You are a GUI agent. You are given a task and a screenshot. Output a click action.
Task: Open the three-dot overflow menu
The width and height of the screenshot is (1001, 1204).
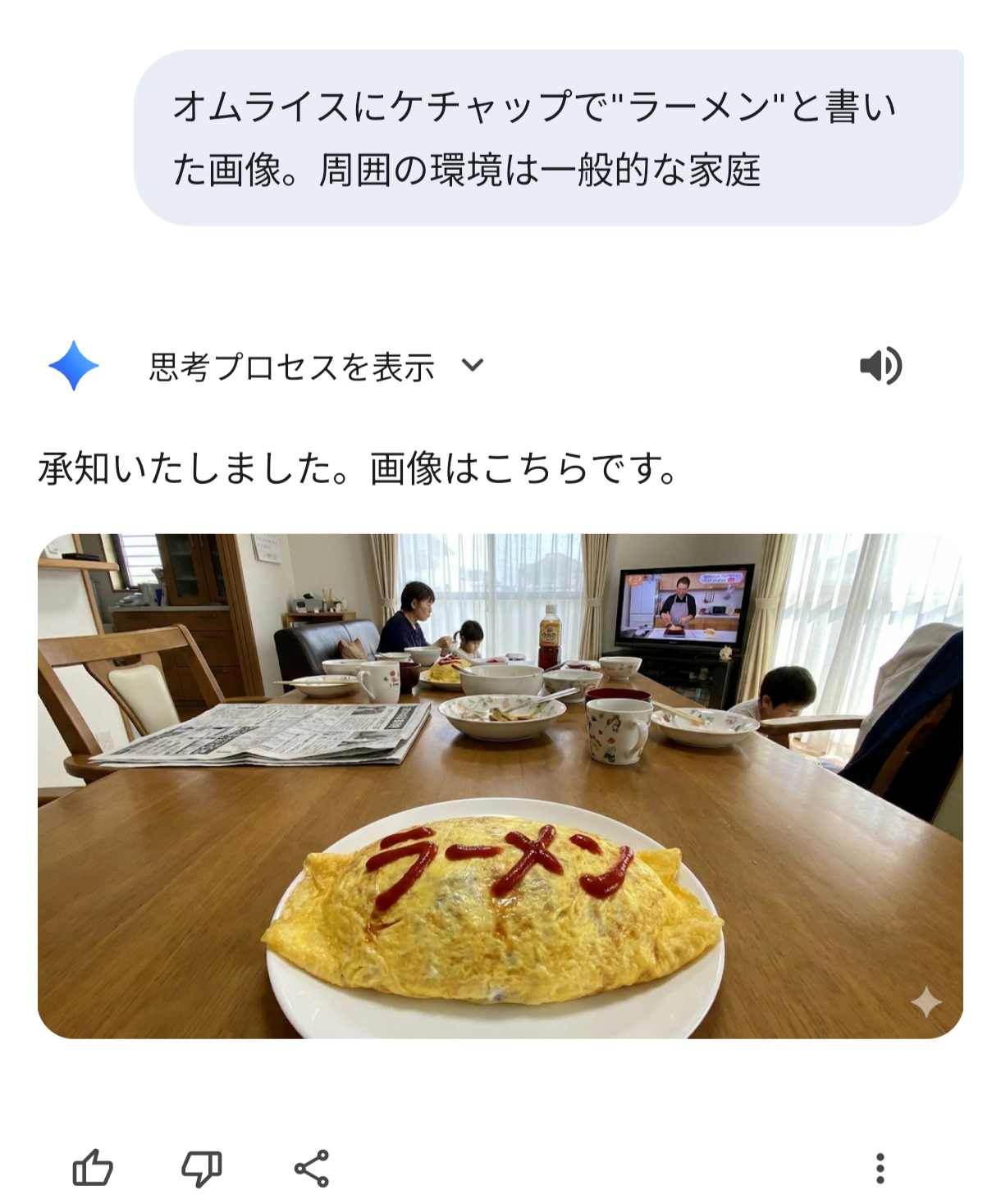[x=880, y=1168]
